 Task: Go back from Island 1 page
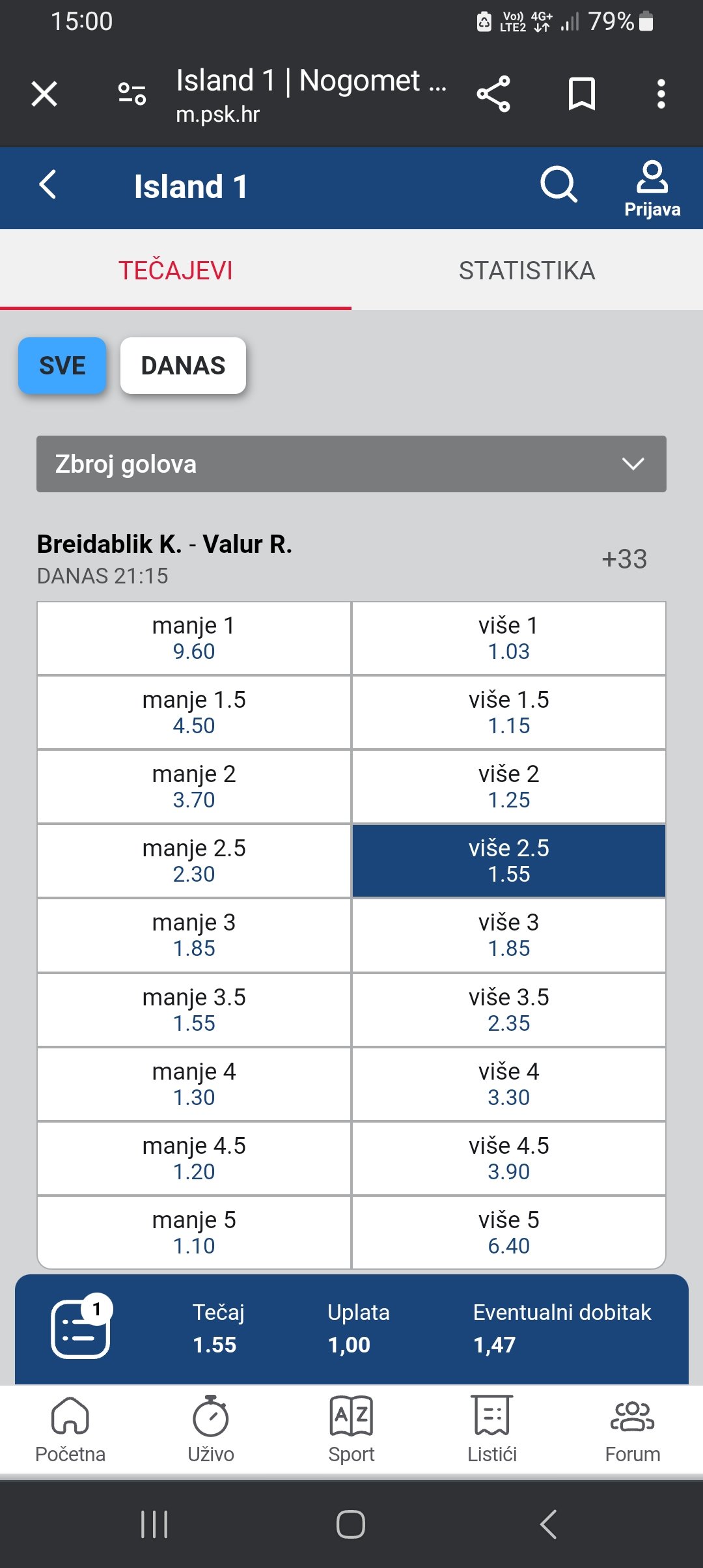48,186
